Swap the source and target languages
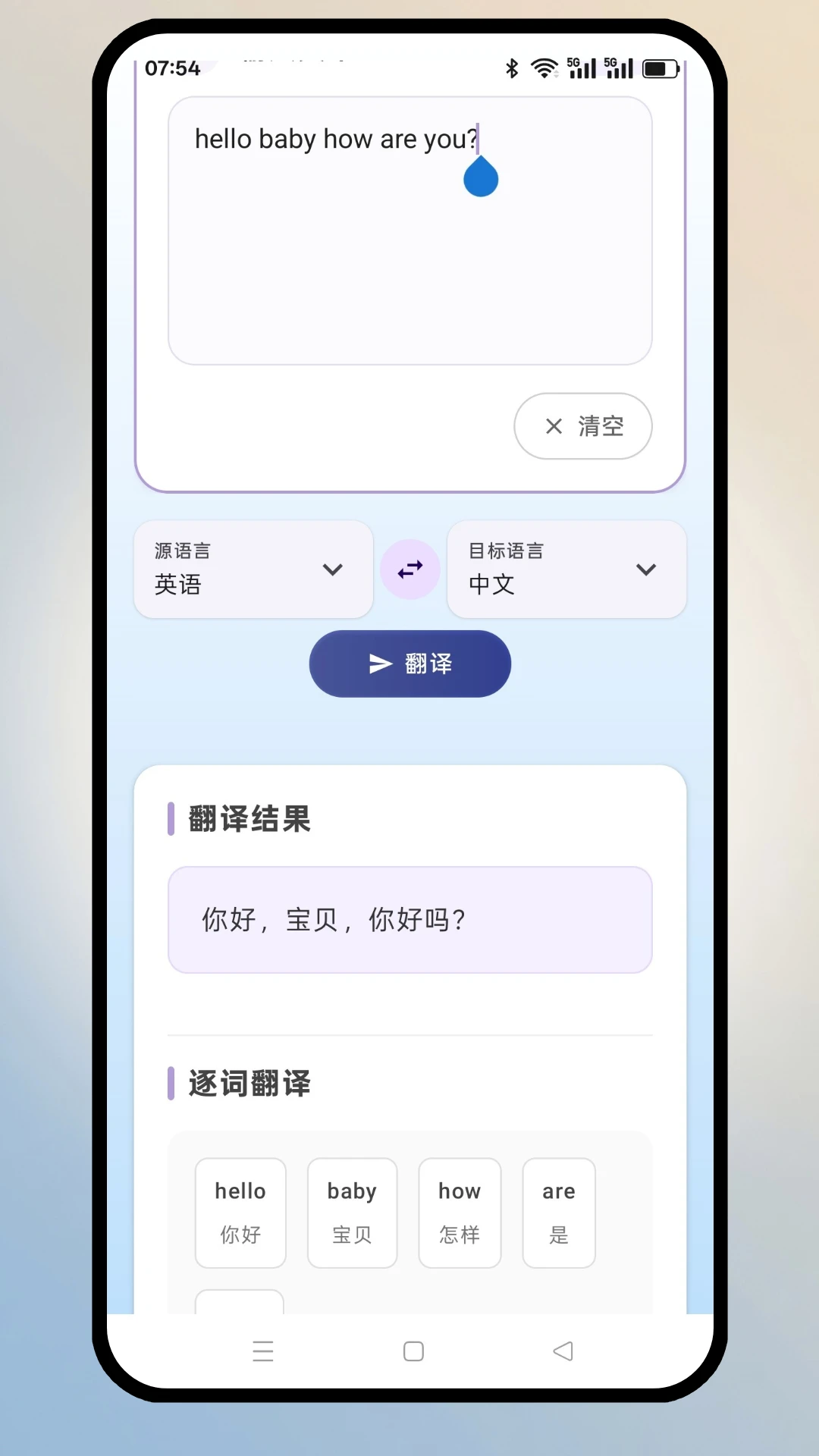This screenshot has height=1456, width=819. tap(410, 570)
